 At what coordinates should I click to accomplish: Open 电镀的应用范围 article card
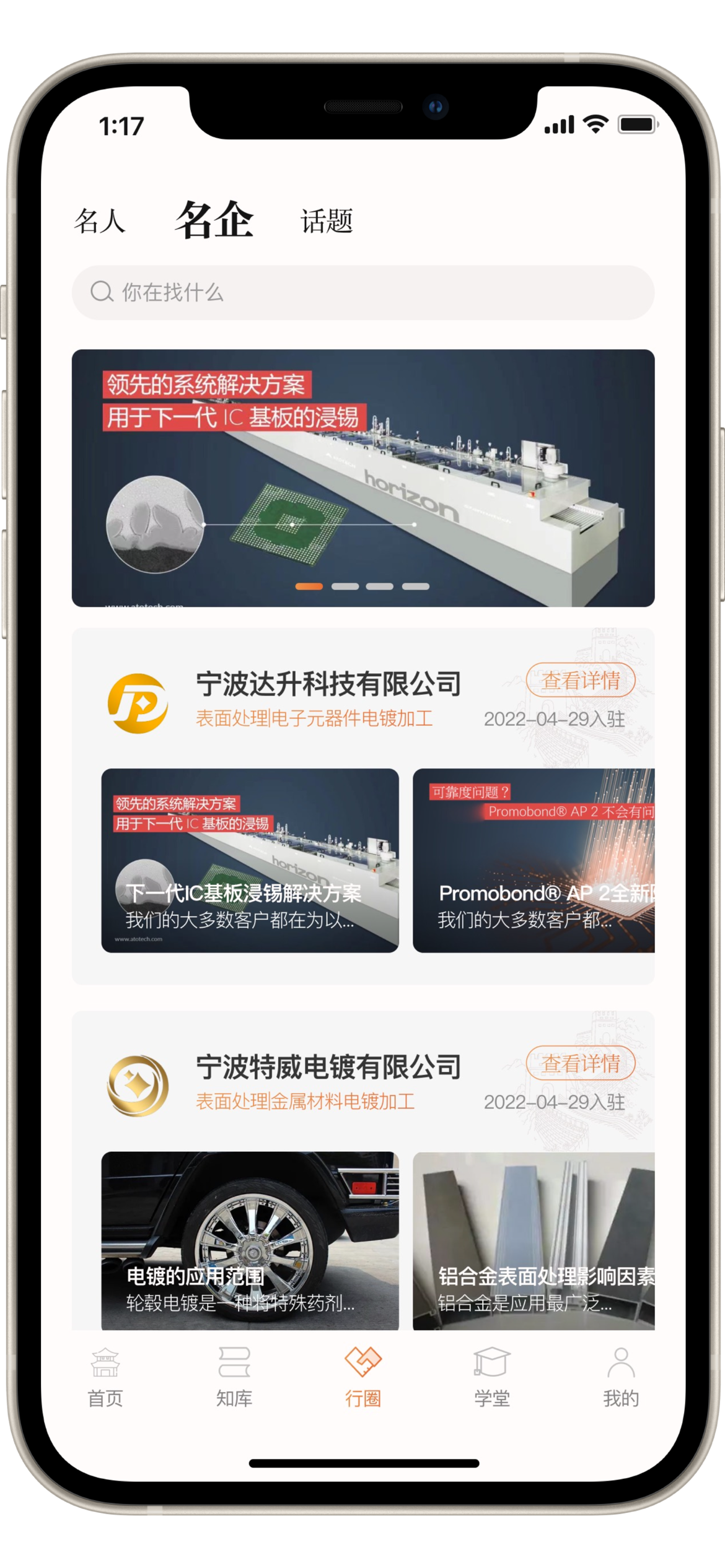coord(250,1240)
